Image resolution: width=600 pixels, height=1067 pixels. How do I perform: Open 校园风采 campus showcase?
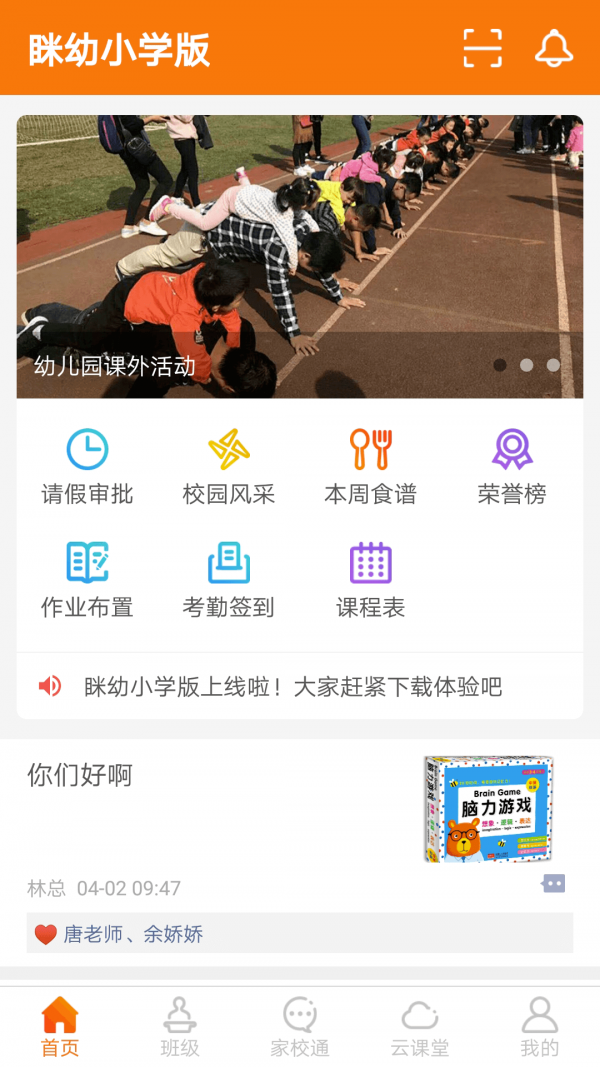click(229, 467)
